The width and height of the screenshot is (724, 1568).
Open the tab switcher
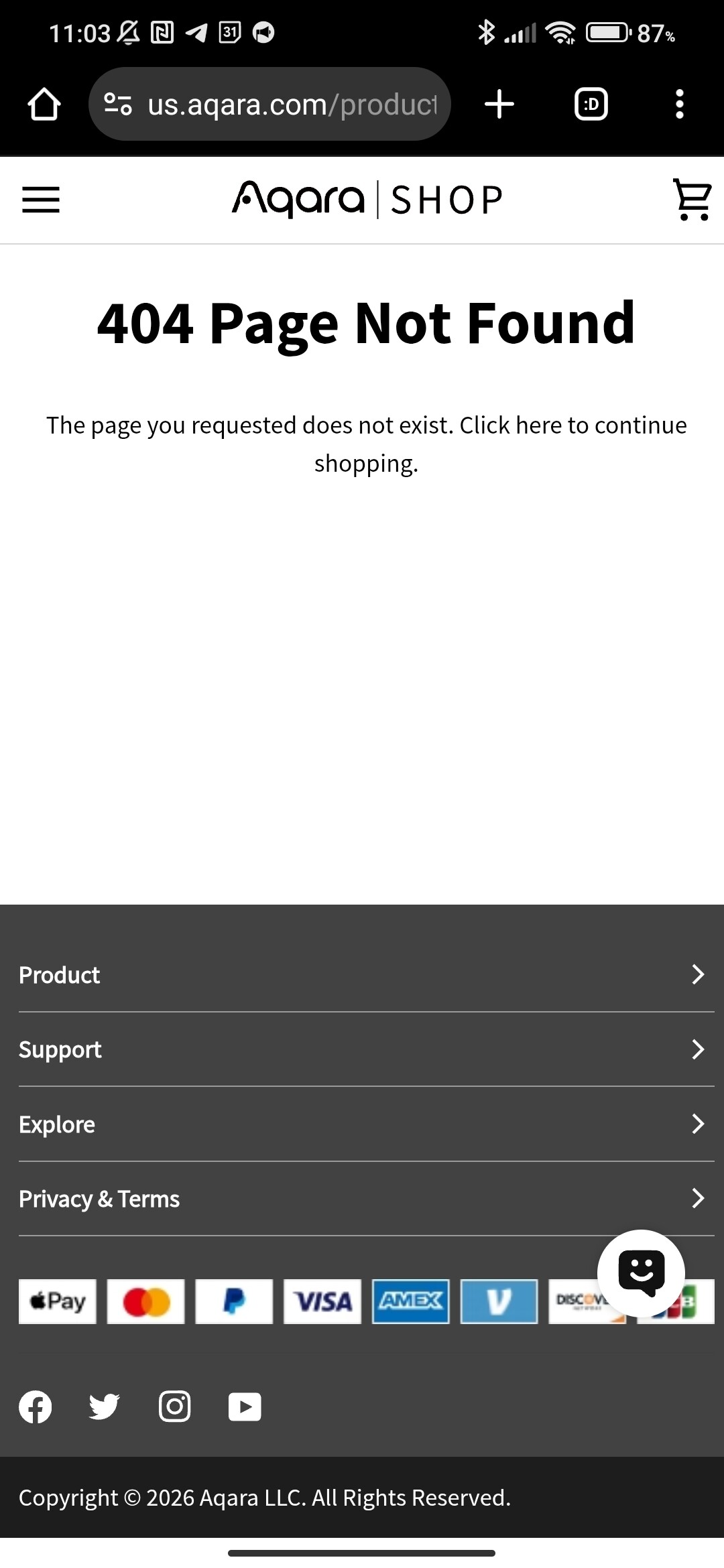point(591,105)
